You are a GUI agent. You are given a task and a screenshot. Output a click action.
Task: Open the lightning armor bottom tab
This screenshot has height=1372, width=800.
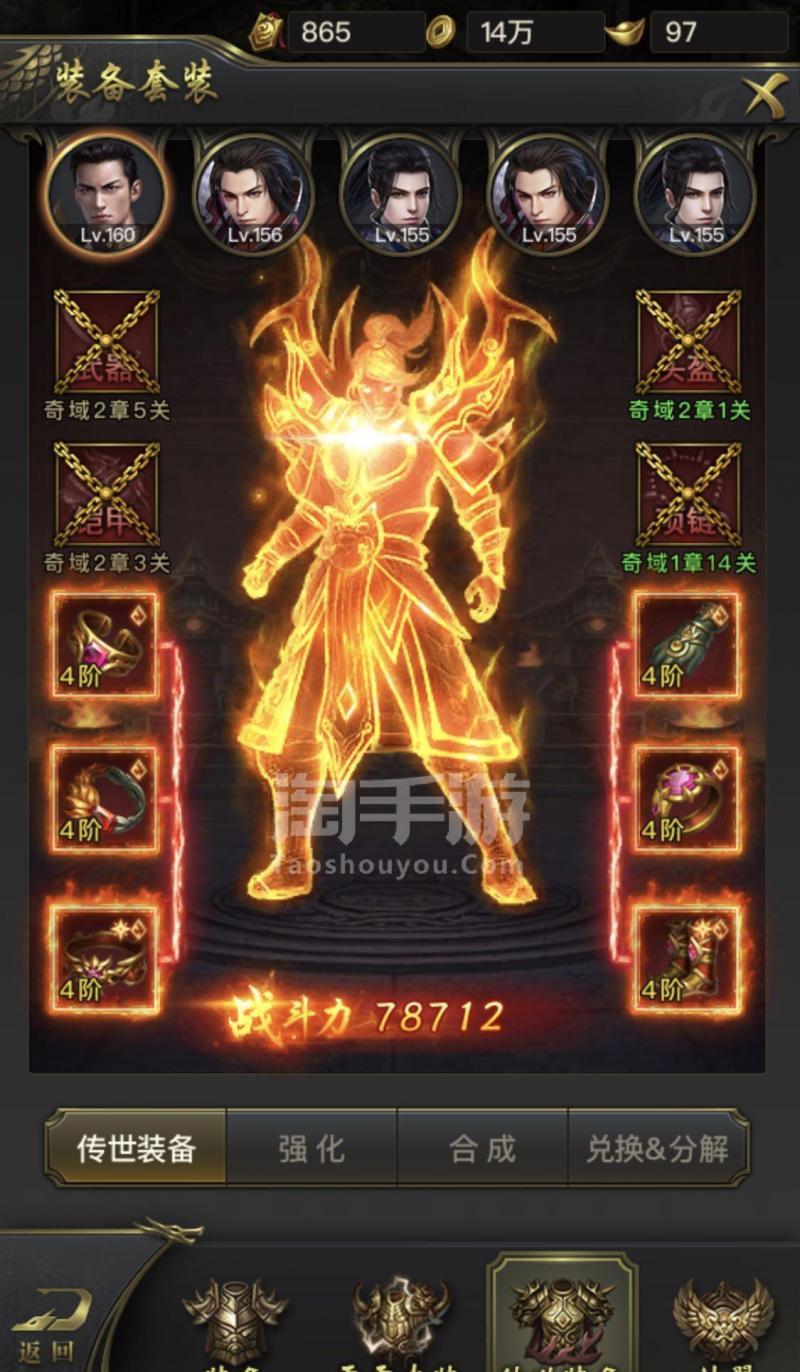(400, 1320)
